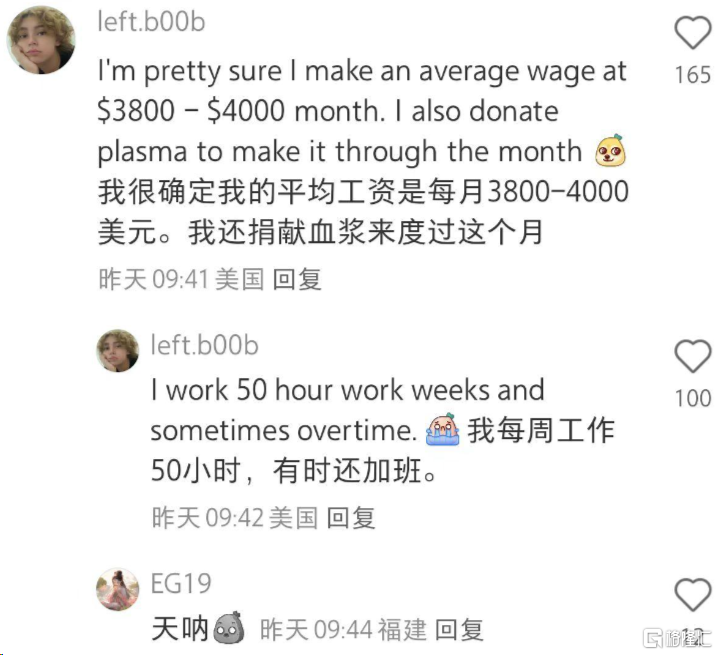The width and height of the screenshot is (718, 655).
Task: Open EG19's profile avatar
Action: [x=117, y=589]
